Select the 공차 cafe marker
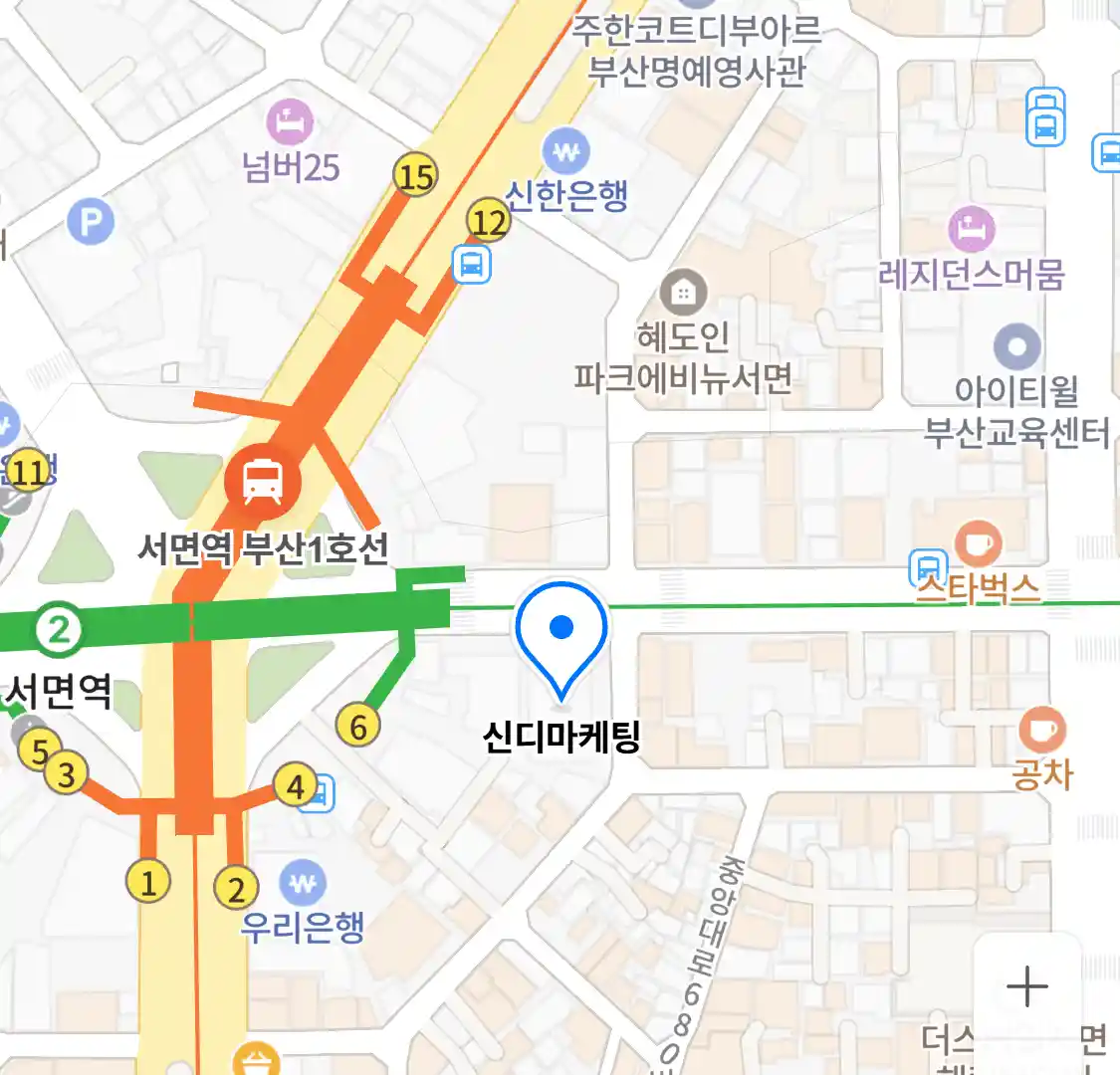 click(x=1041, y=731)
